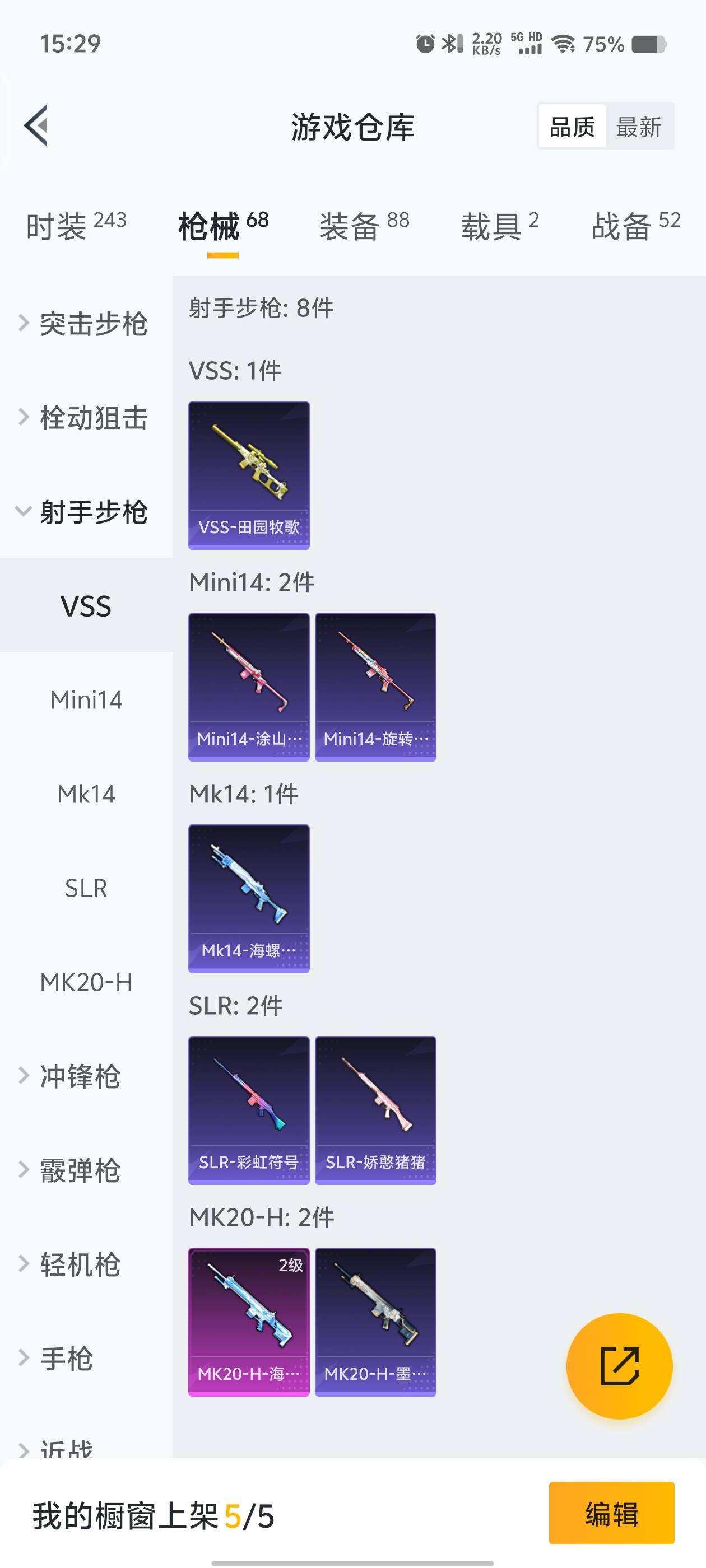Viewport: 706px width, 1568px height.
Task: Open the SLR-彩虹符号 skin card
Action: pos(249,1110)
